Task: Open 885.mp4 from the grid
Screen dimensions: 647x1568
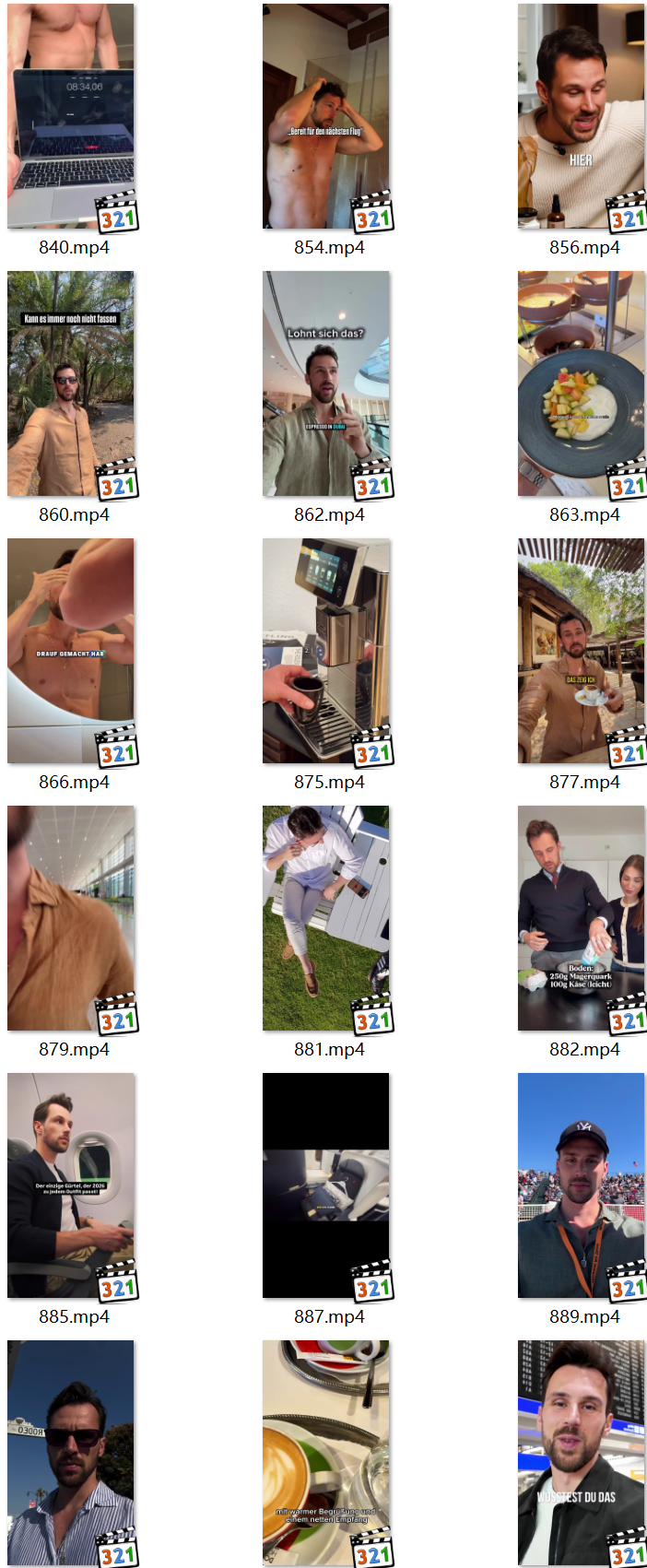Action: coord(71,1185)
